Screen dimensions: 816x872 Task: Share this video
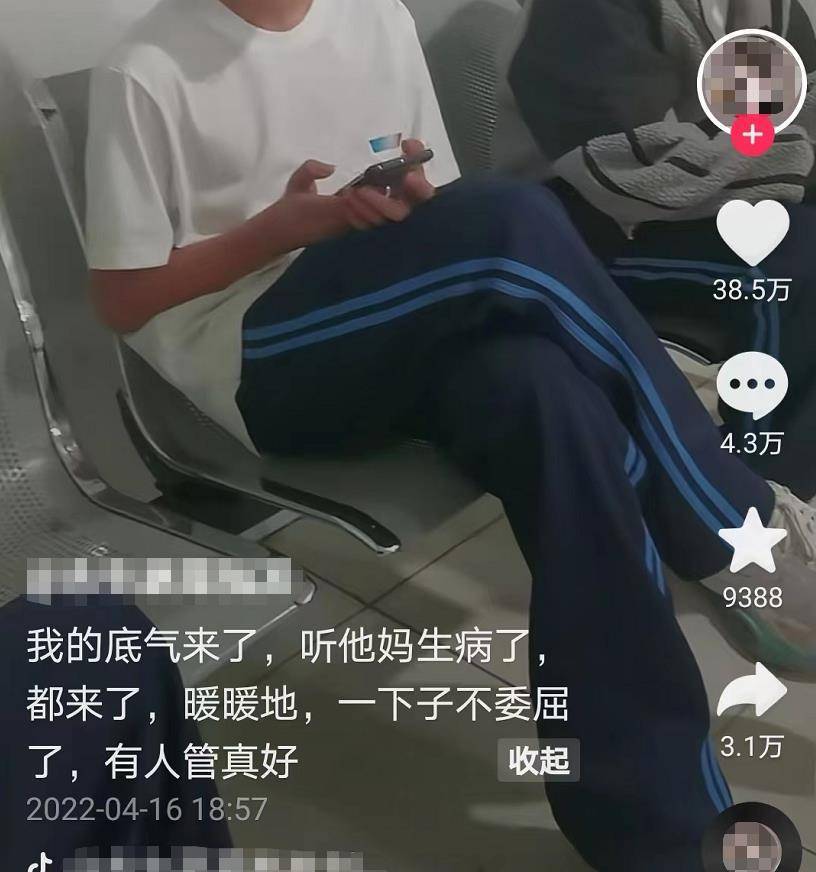[752, 691]
